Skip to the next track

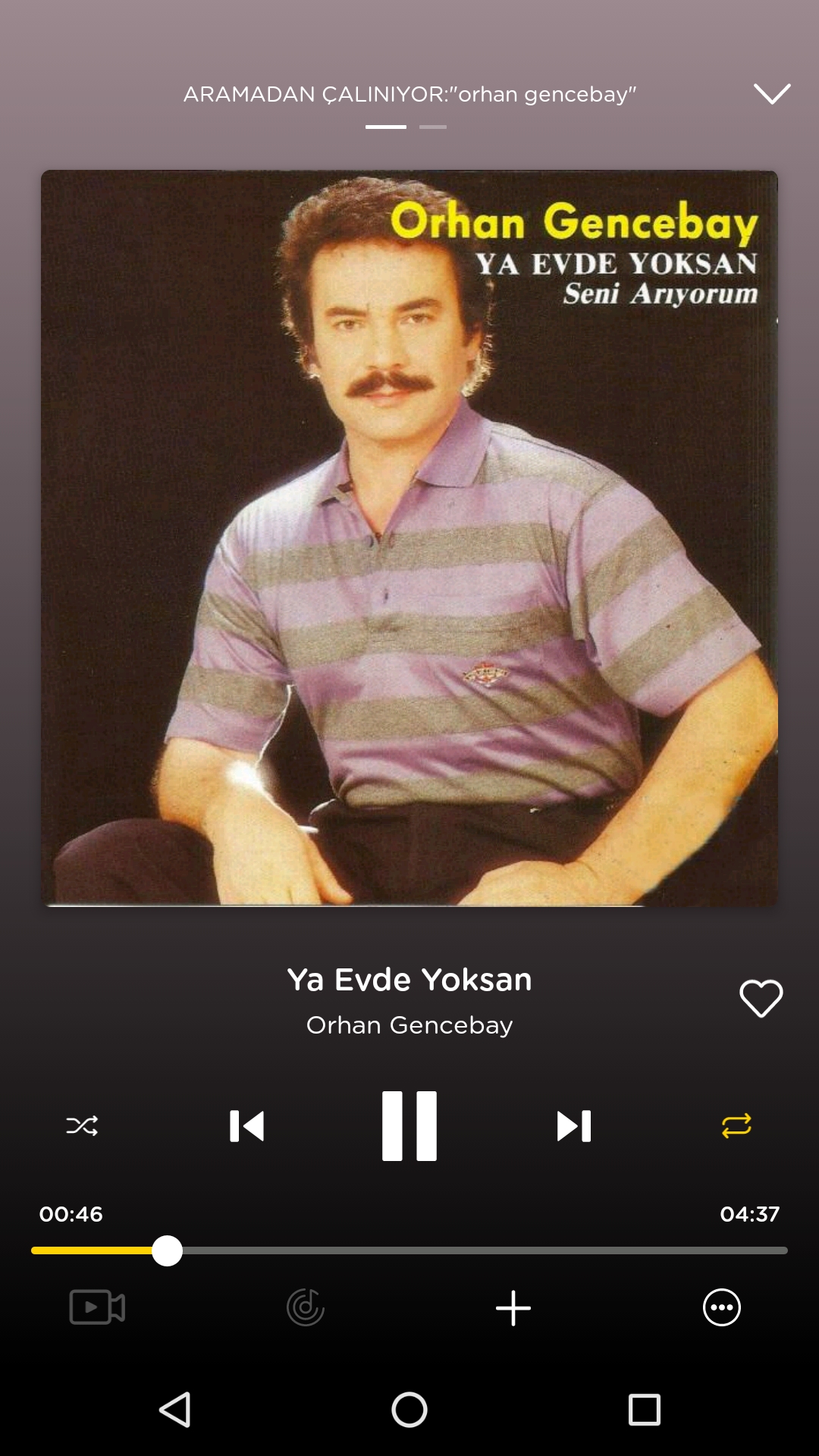pyautogui.click(x=573, y=1126)
